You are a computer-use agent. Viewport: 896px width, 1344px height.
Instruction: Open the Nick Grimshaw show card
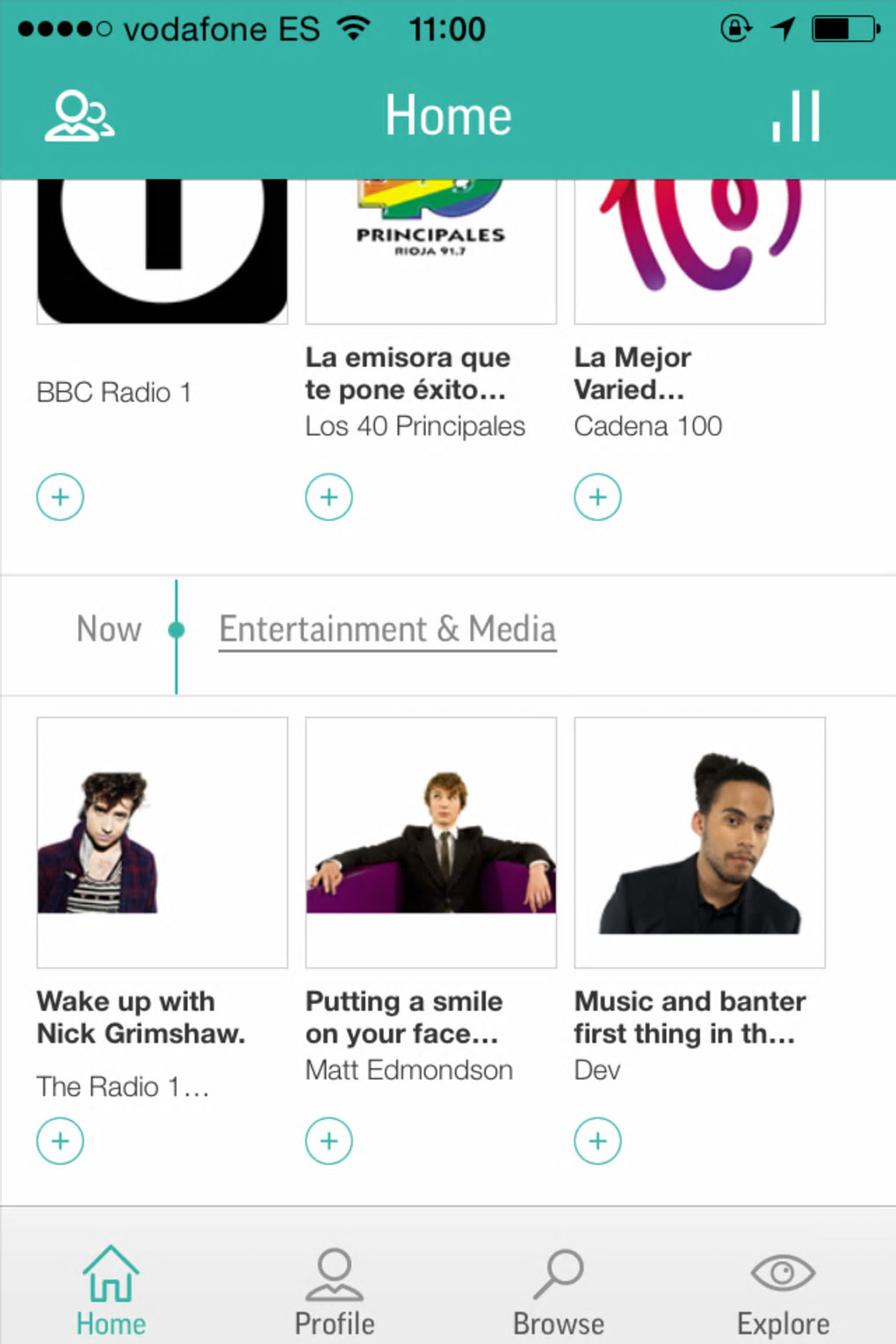tap(163, 842)
